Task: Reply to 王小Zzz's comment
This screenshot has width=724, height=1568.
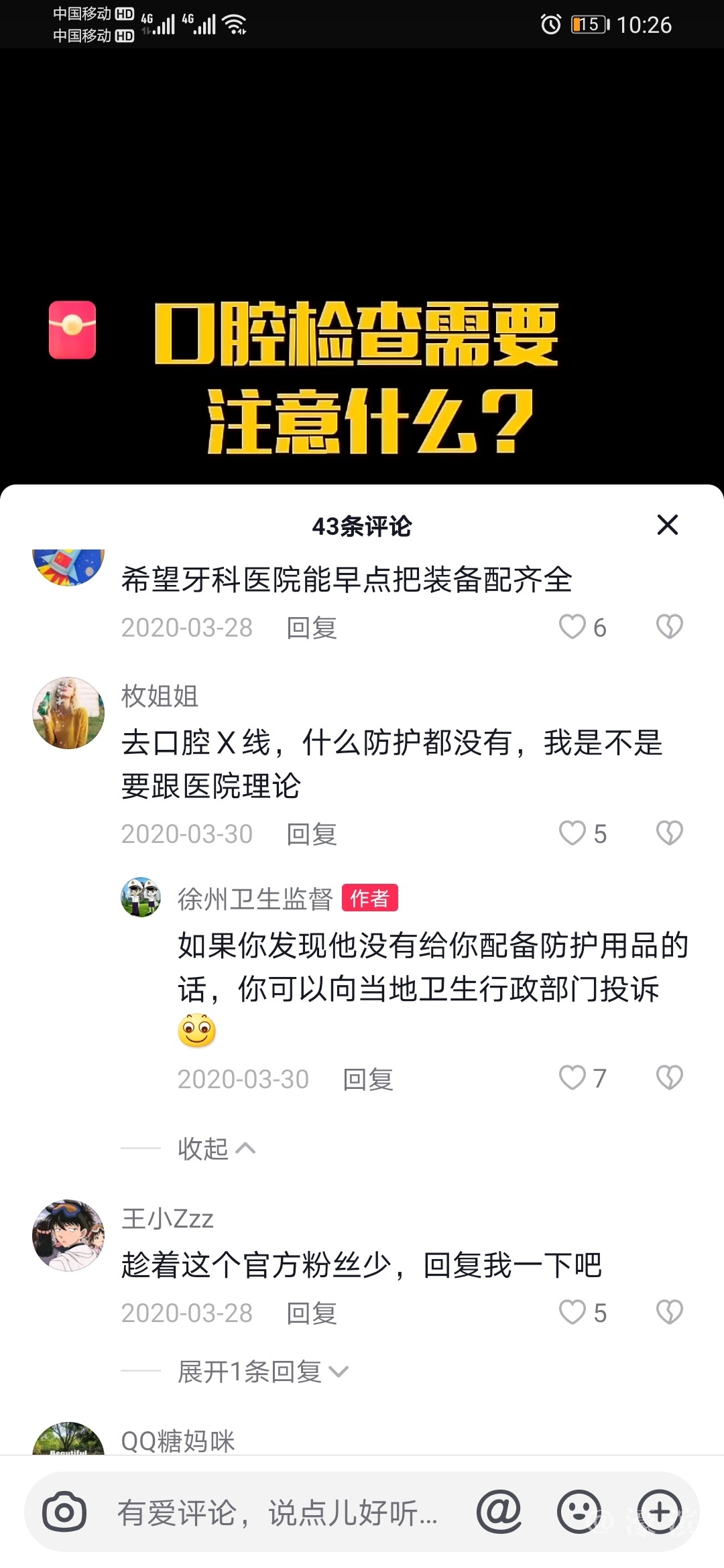Action: click(311, 1313)
